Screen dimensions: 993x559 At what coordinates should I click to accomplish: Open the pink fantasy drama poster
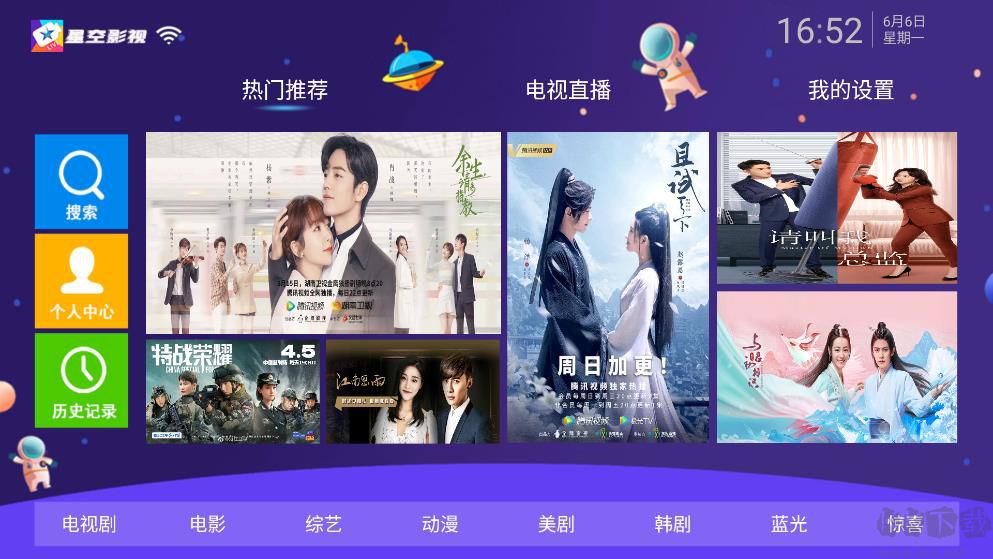pyautogui.click(x=836, y=366)
